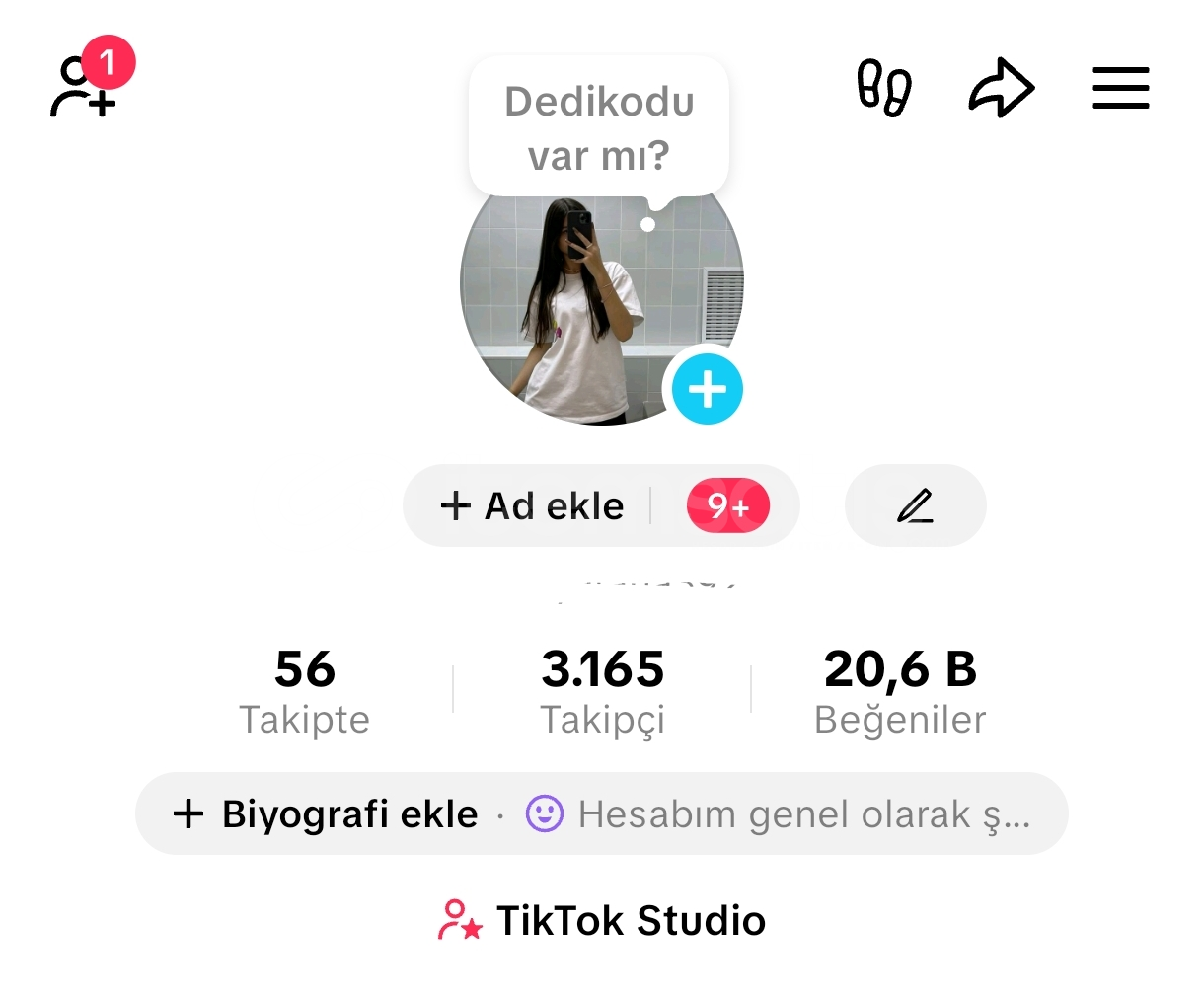Tap the "Dedikodu var mı?" note bubble
Screen dimensions: 1204x1006
[x=598, y=128]
